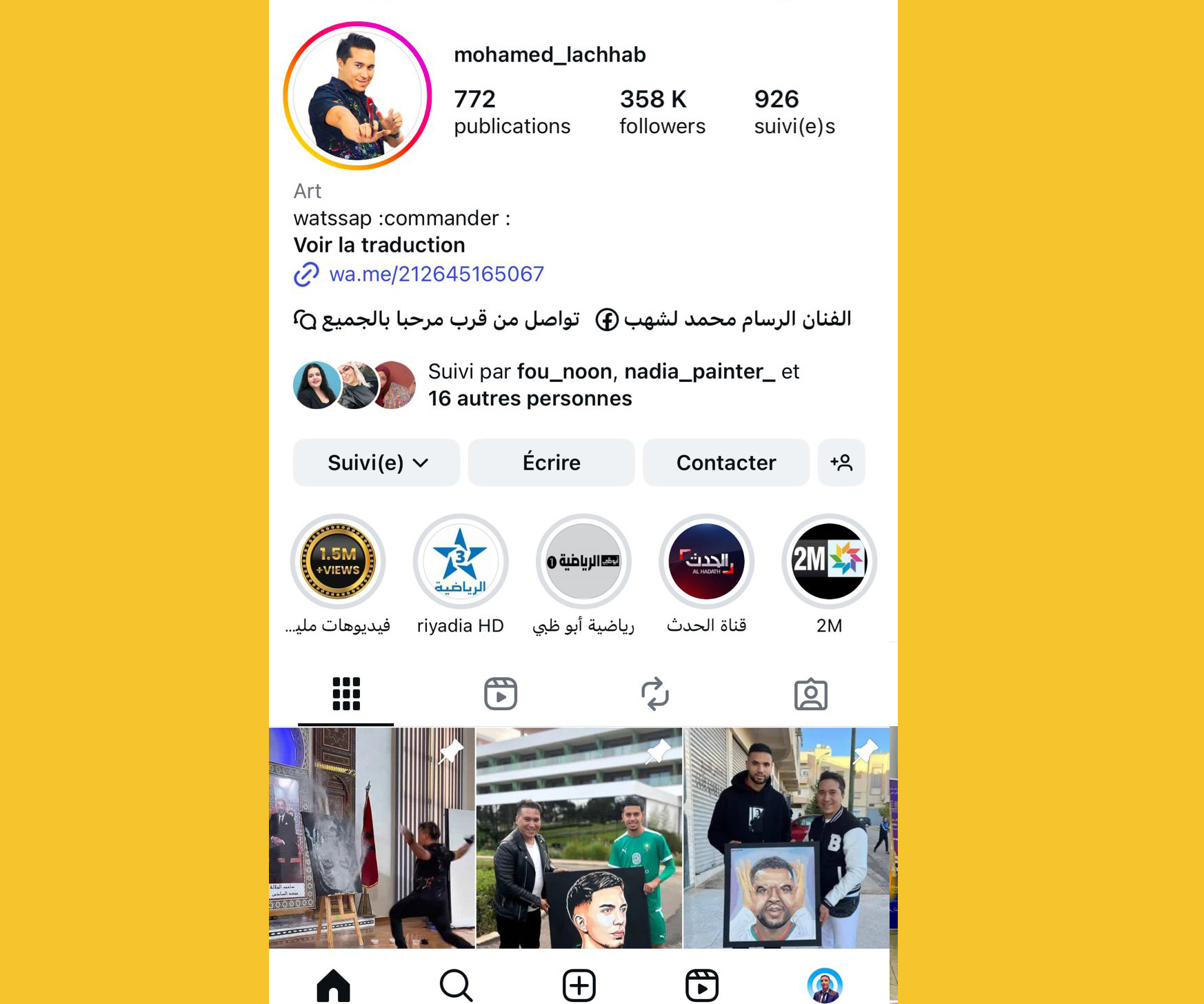The width and height of the screenshot is (1204, 1004).
Task: Tap the Écrire message button
Action: (x=551, y=462)
